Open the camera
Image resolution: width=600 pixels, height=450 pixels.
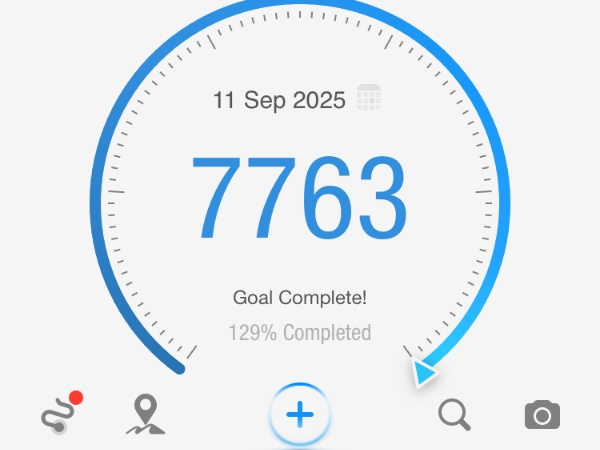pyautogui.click(x=542, y=414)
